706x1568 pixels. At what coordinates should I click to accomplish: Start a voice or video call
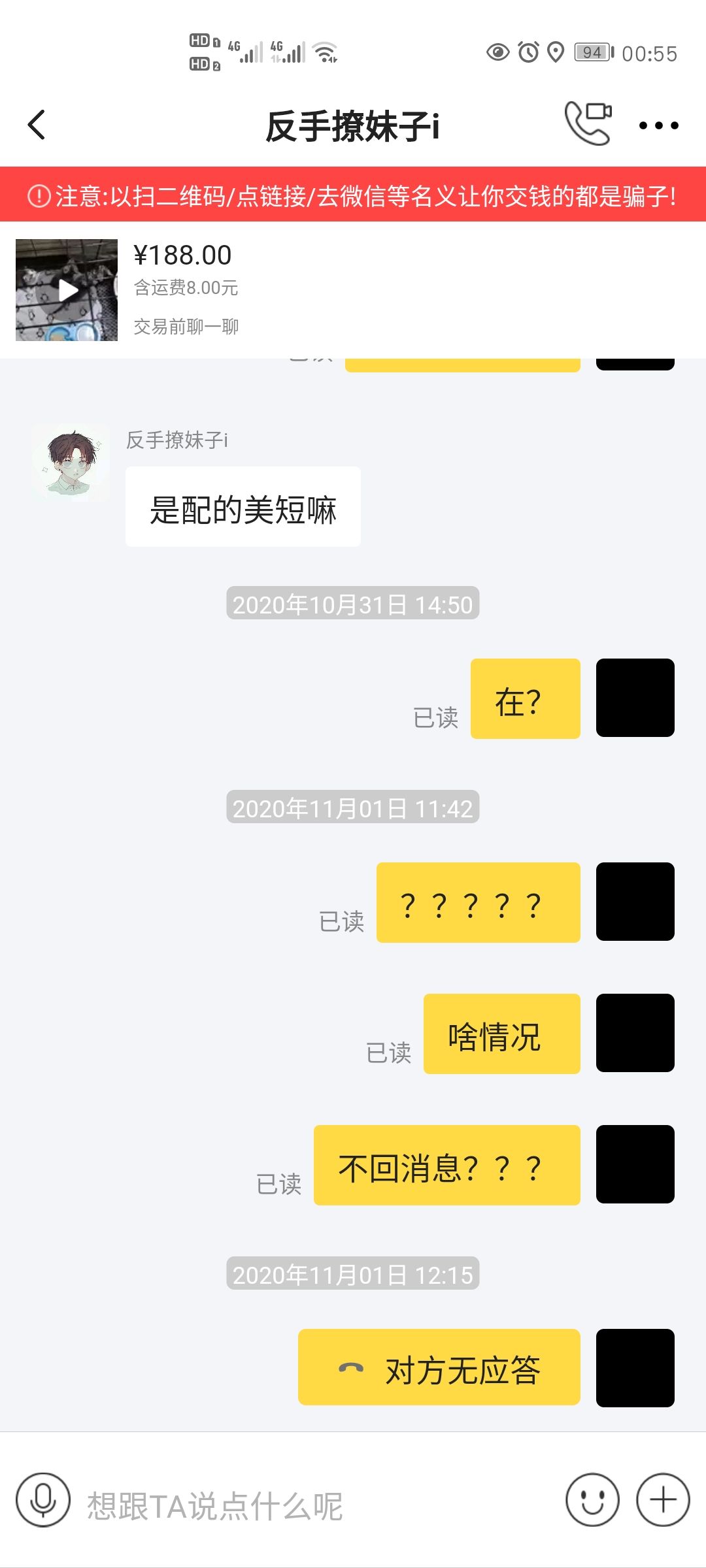(x=588, y=123)
